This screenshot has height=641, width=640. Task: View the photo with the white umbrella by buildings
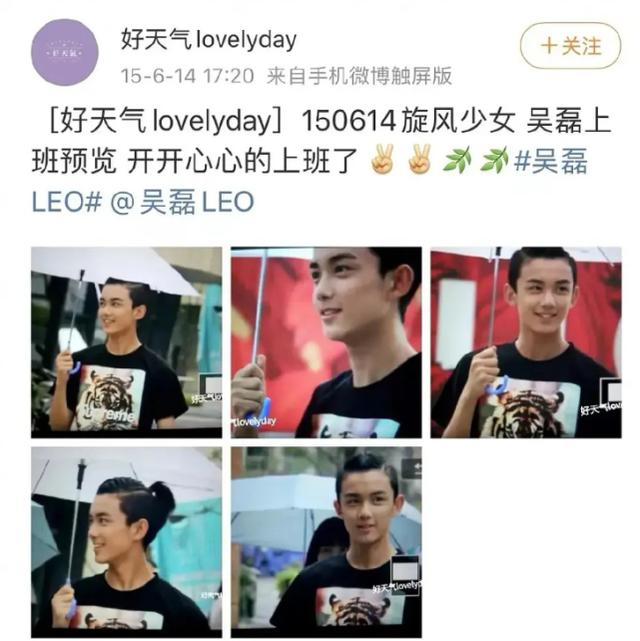click(126, 341)
